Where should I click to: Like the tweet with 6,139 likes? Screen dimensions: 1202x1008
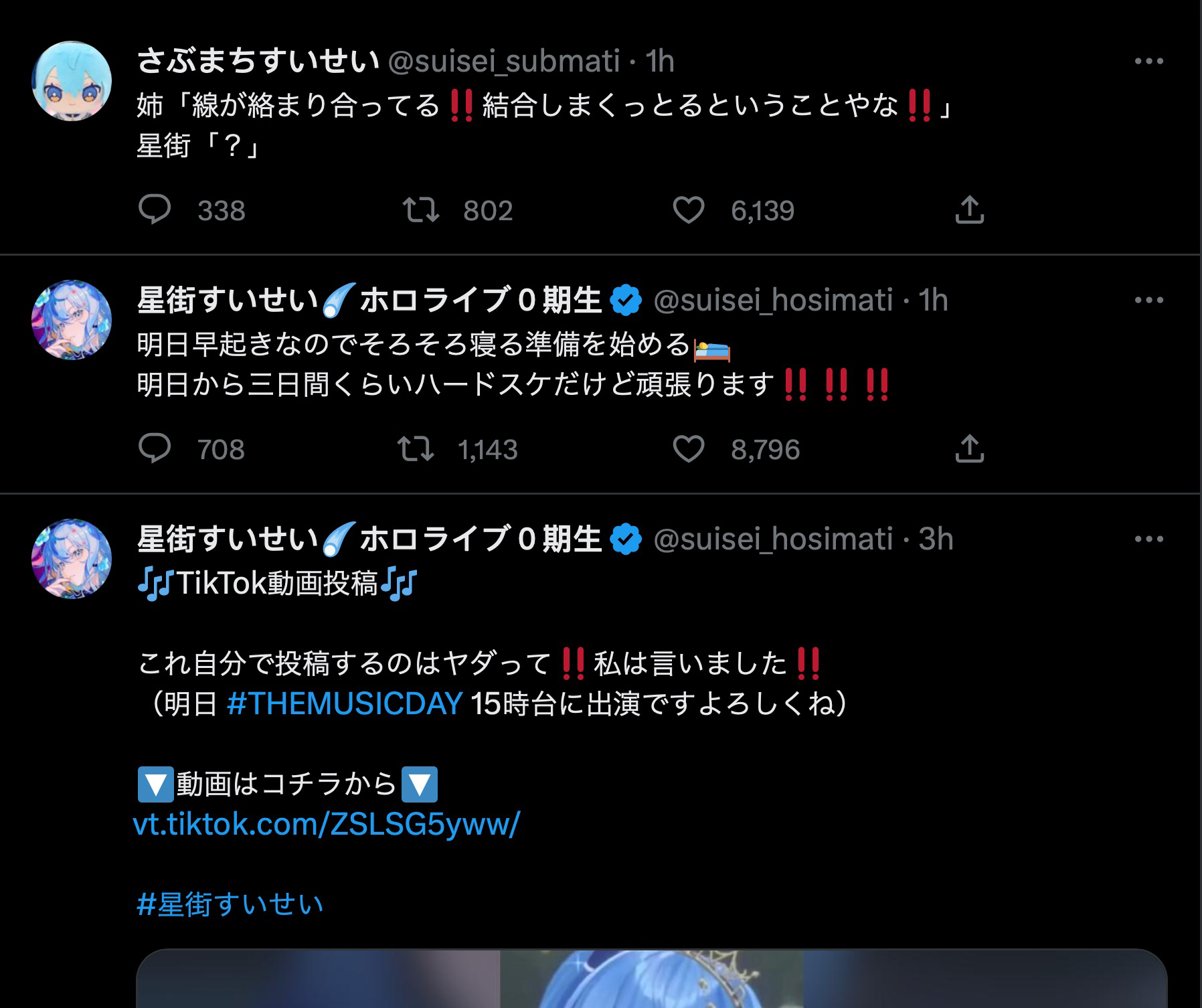click(x=688, y=209)
